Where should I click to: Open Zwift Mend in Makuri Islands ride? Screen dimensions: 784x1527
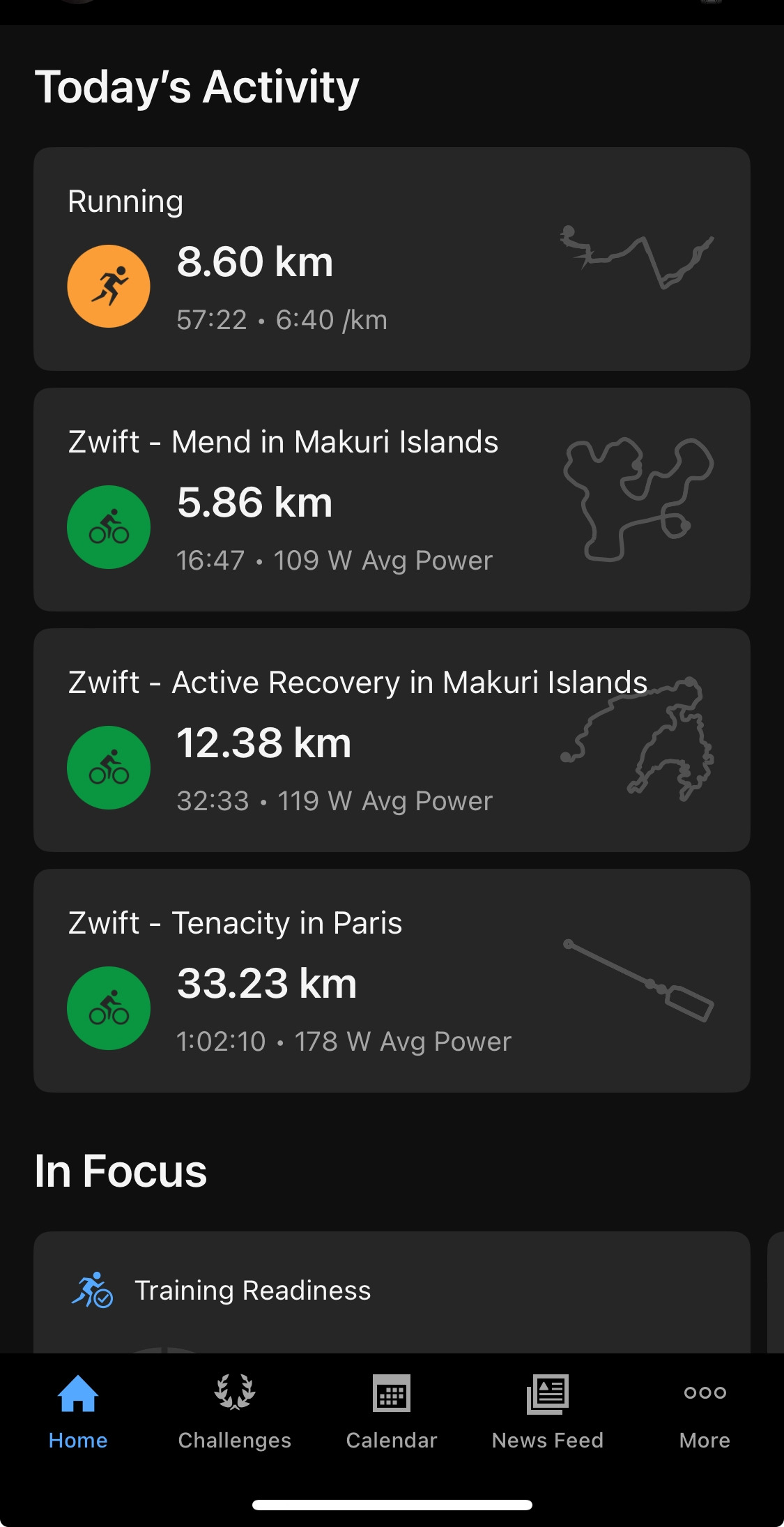point(392,499)
